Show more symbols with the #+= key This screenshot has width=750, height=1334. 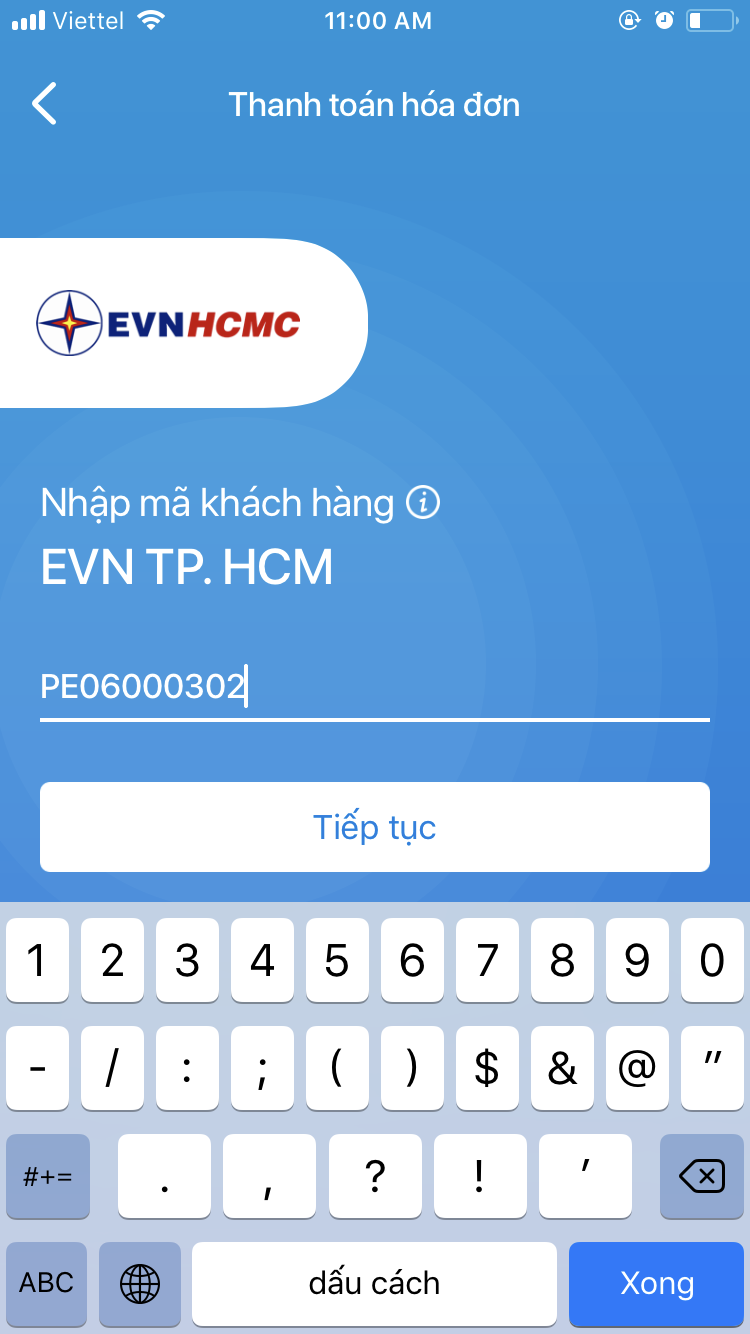pos(47,1176)
